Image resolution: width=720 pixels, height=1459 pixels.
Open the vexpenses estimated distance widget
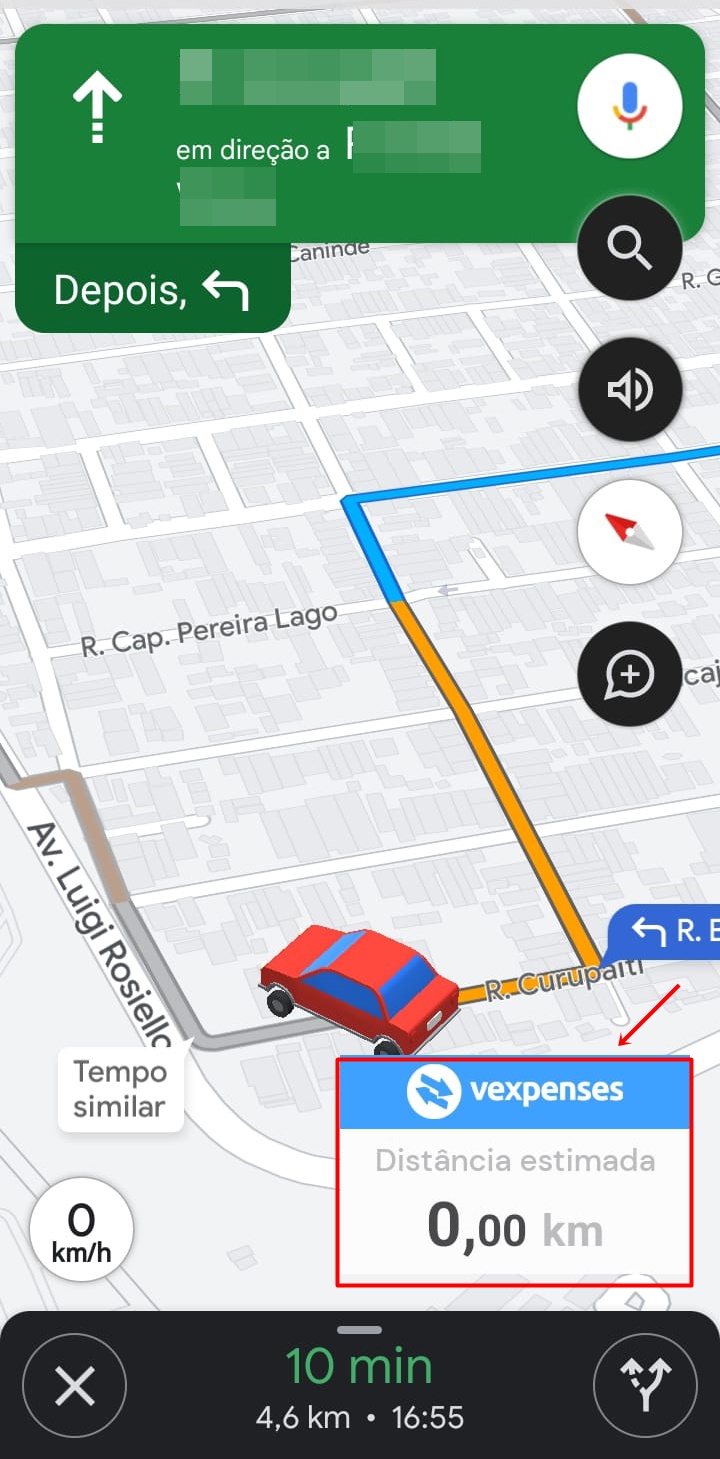pyautogui.click(x=514, y=1171)
